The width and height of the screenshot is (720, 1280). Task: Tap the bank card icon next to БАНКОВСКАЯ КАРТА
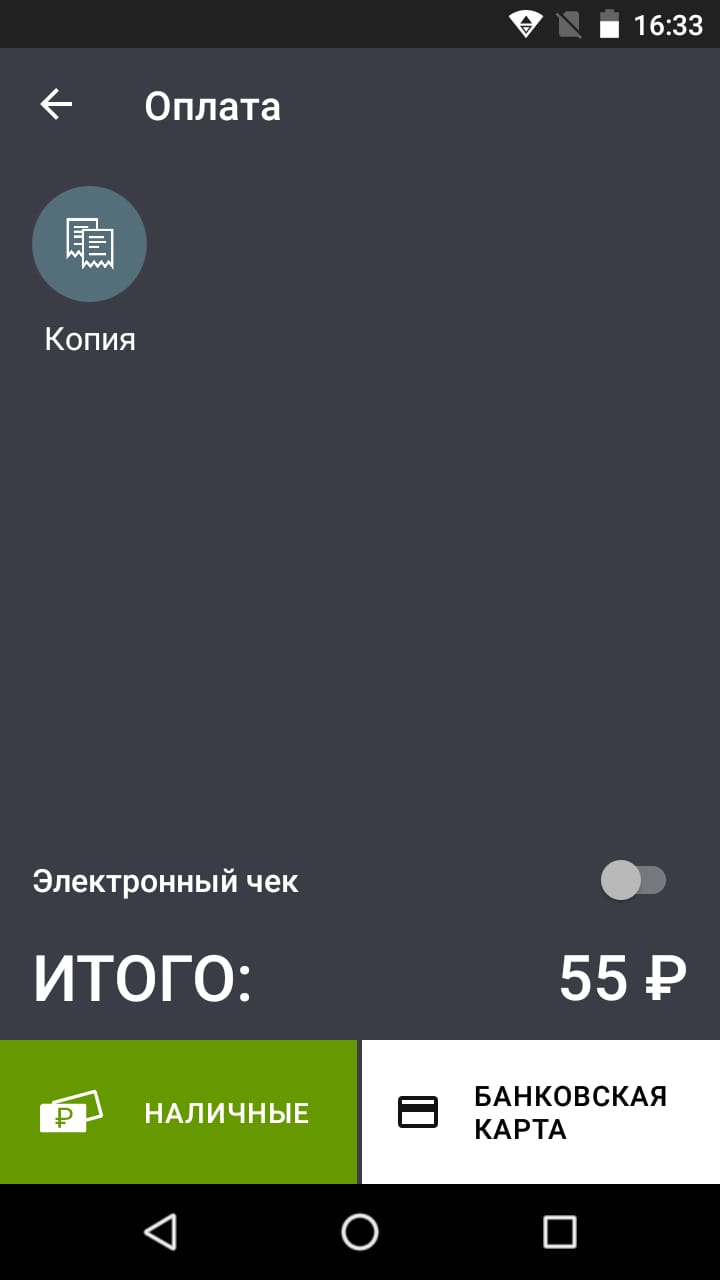click(x=419, y=1111)
